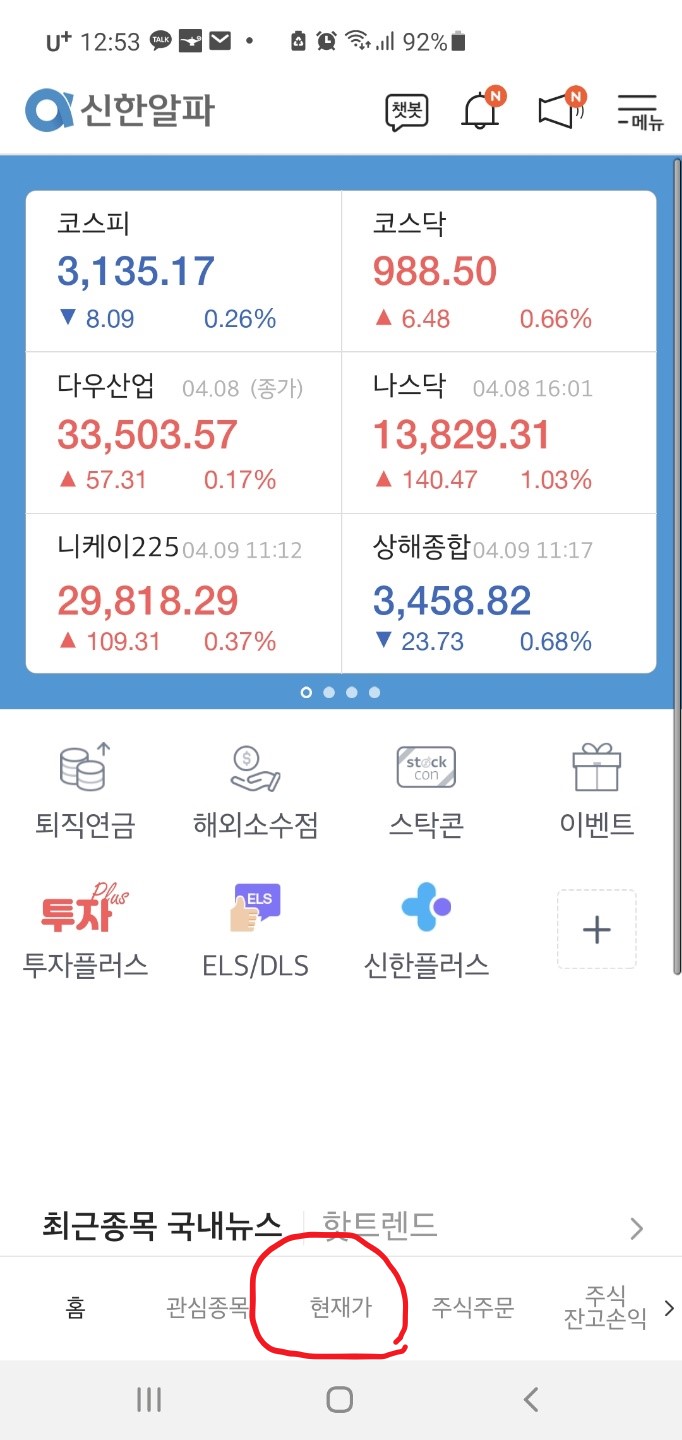Open the 코스피 index card
The image size is (682, 1440).
184,271
